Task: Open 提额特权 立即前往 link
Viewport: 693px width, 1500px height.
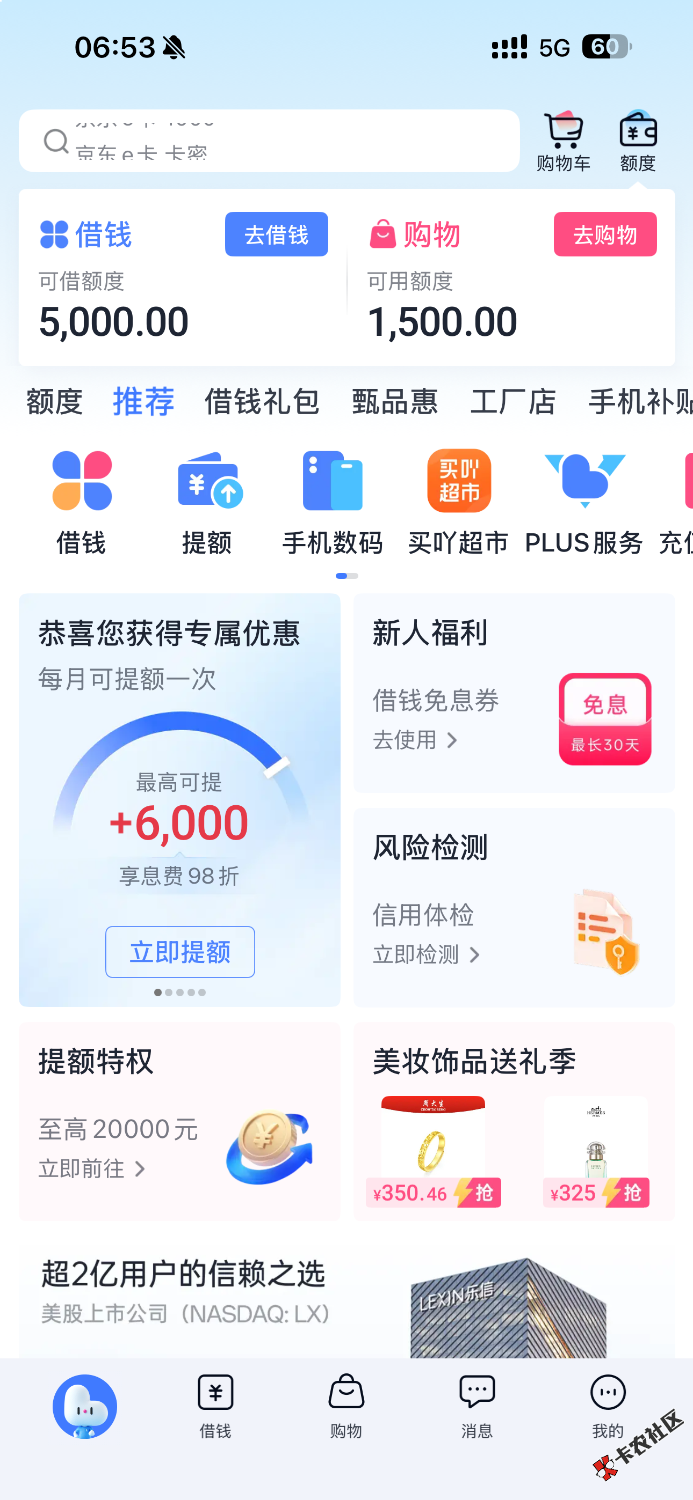Action: [92, 1168]
